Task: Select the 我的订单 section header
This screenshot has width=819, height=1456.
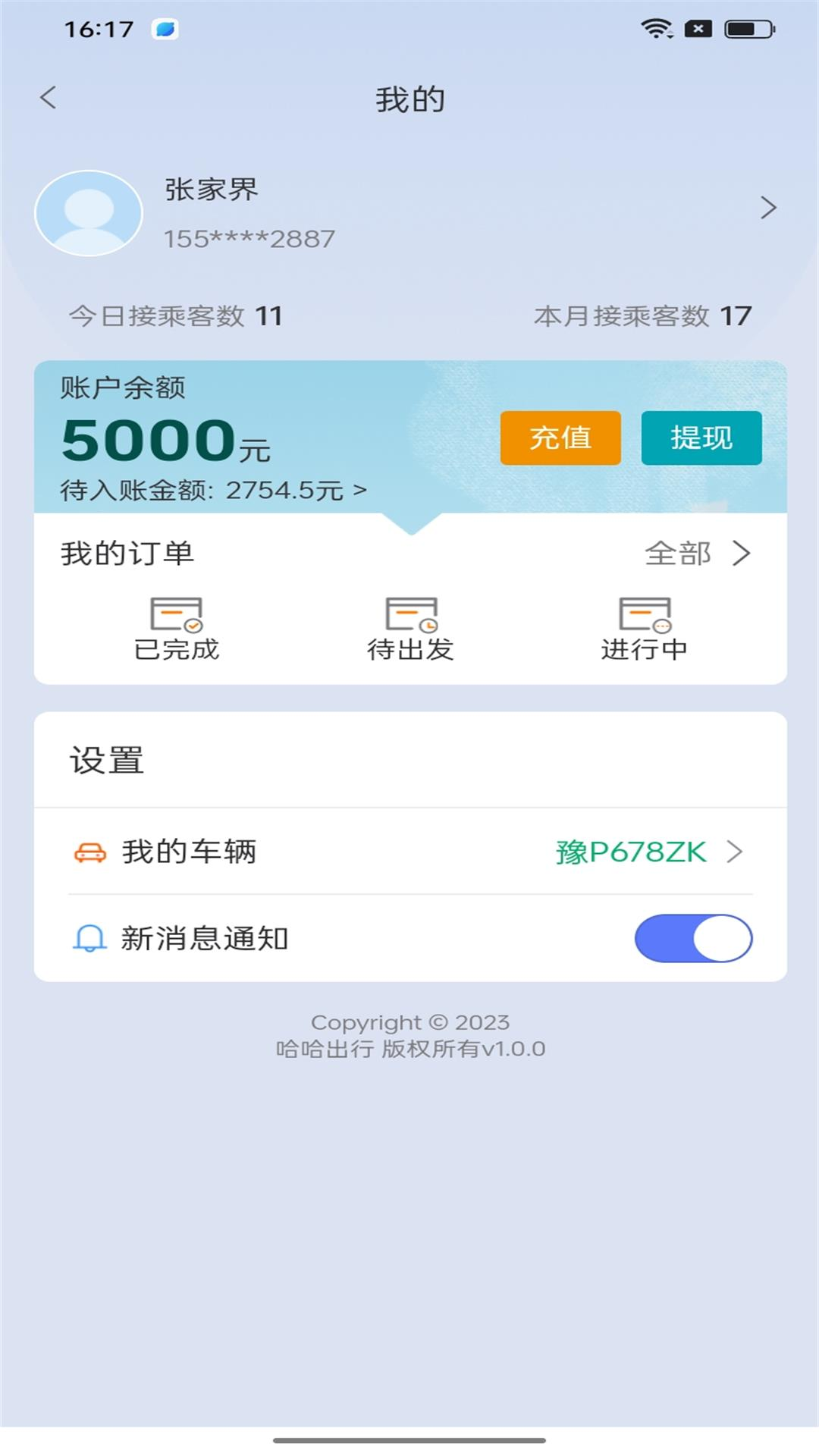Action: click(127, 553)
